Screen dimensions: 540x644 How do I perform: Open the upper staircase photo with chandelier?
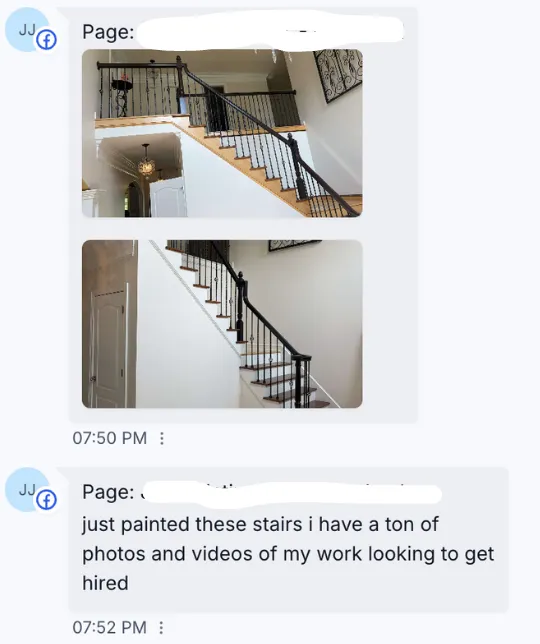click(222, 133)
